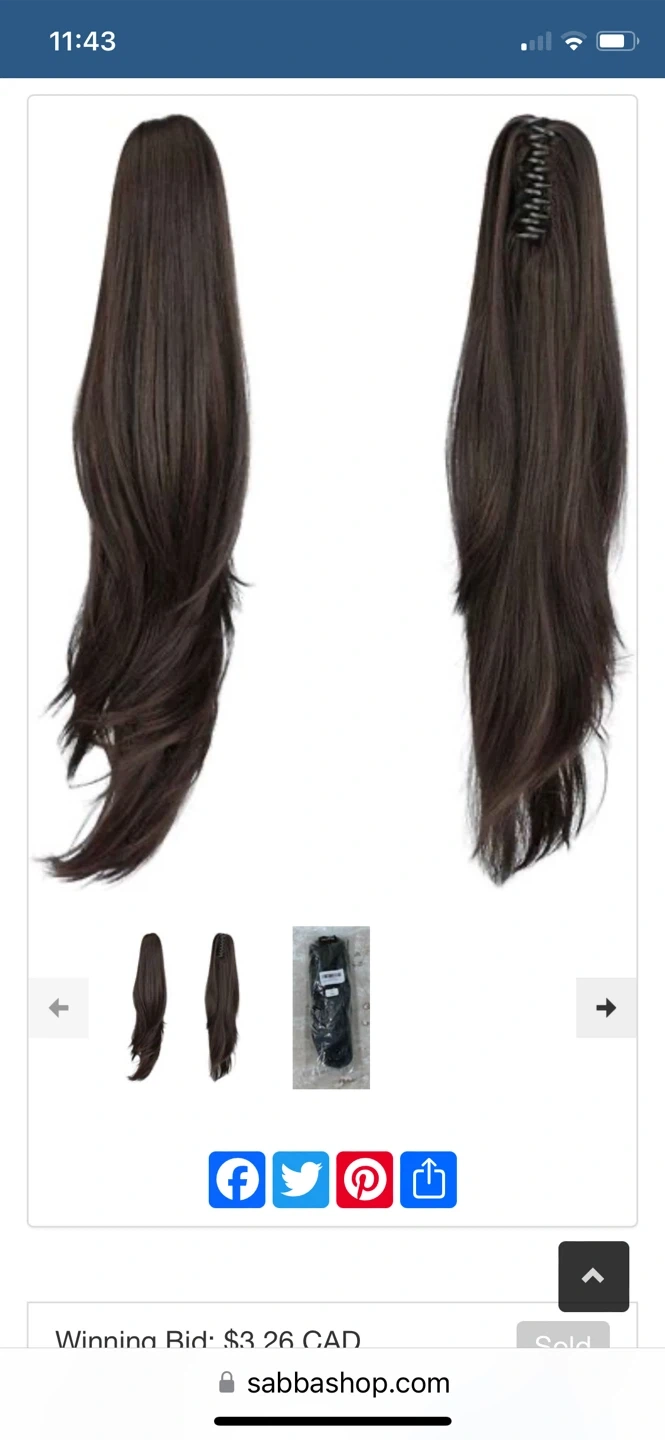Share this listing on Facebook
Image resolution: width=665 pixels, height=1440 pixels.
[237, 1180]
